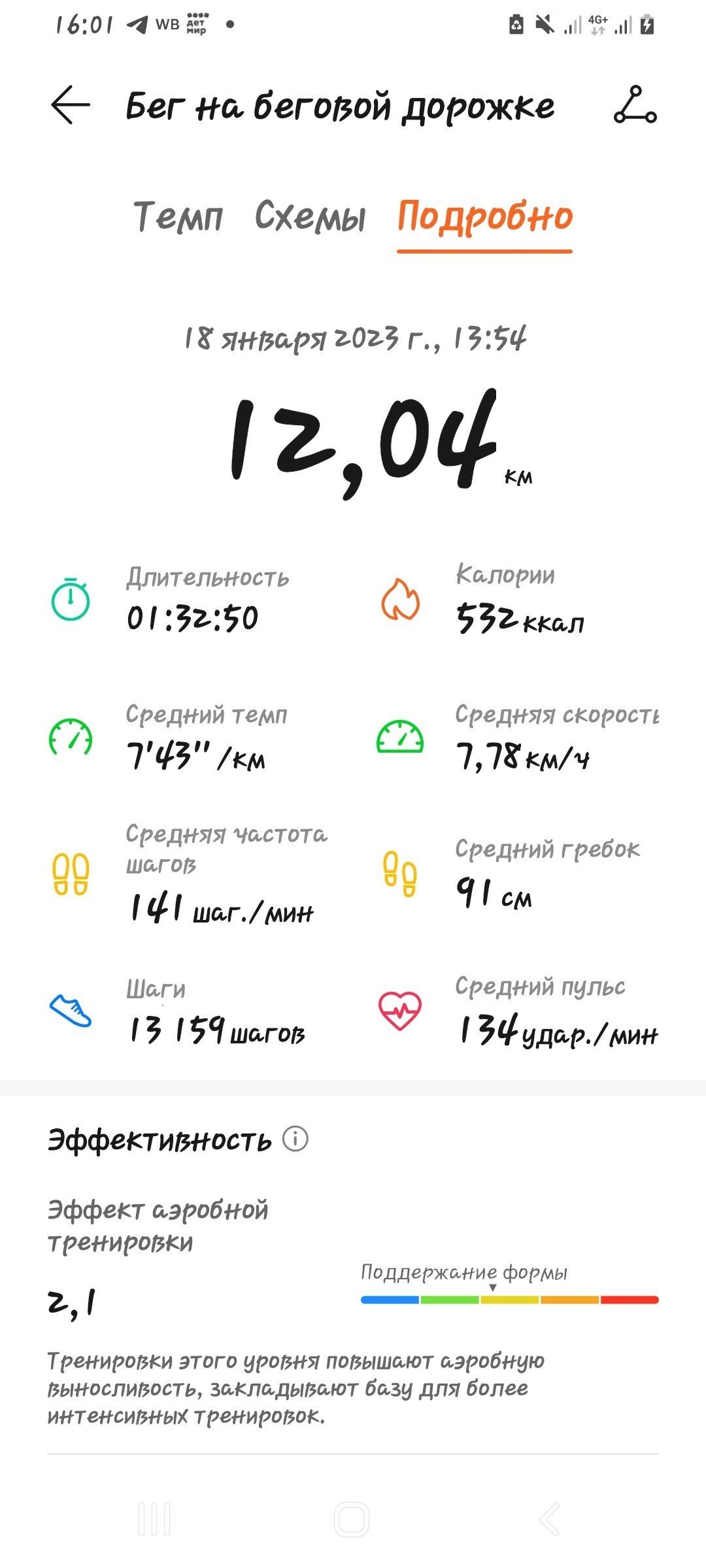
Task: Open recent apps from navigation bar
Action: pyautogui.click(x=155, y=1518)
